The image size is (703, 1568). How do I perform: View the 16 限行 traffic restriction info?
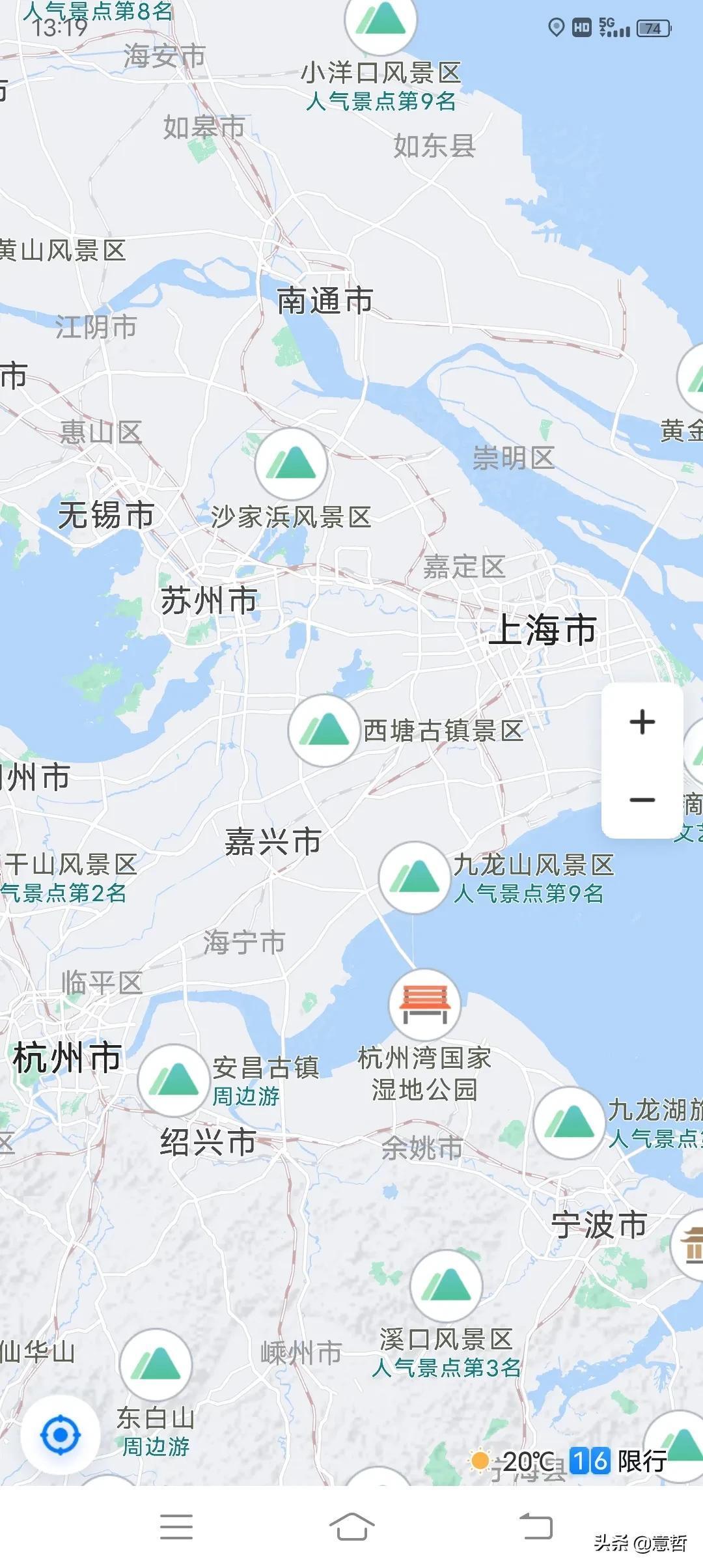[x=618, y=1461]
